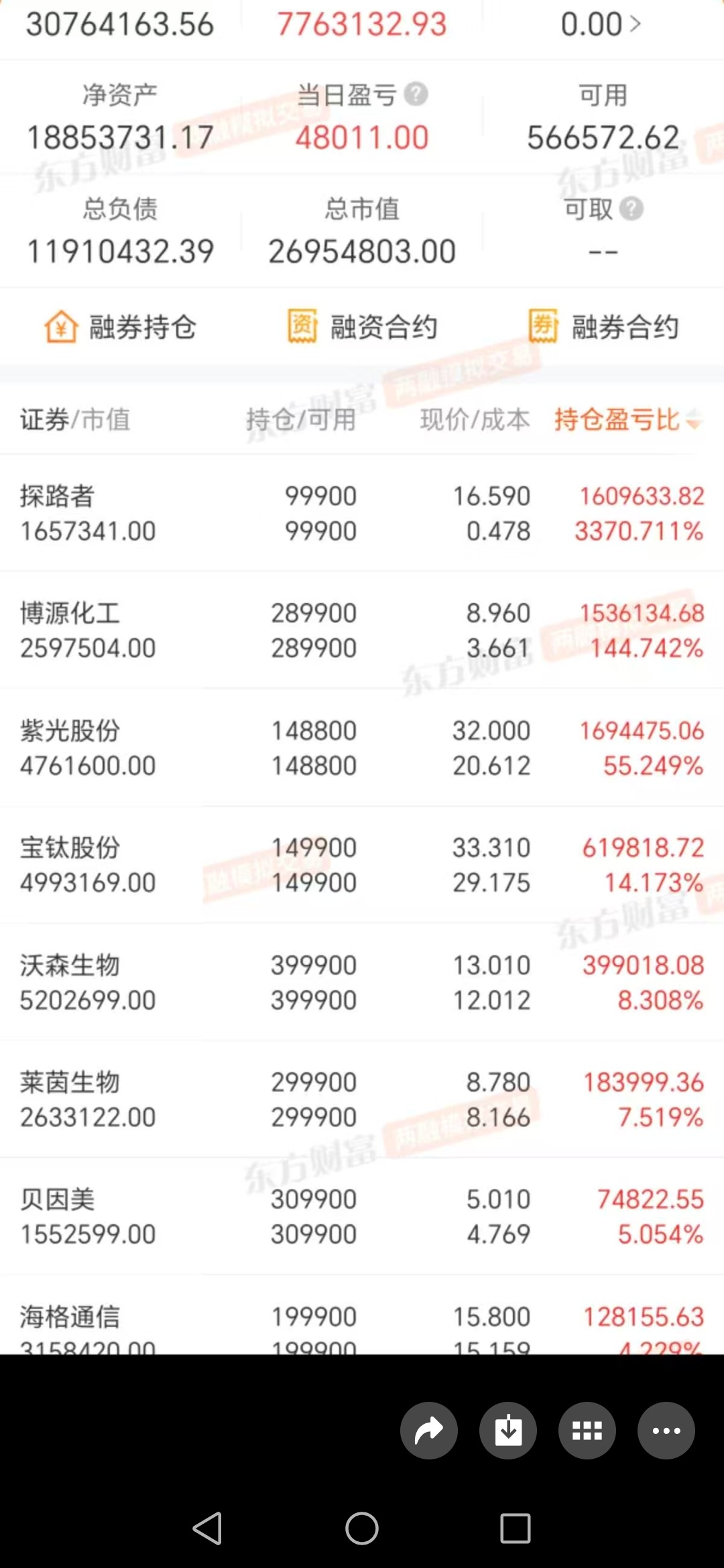Image resolution: width=724 pixels, height=1568 pixels.
Task: Open 融资合约 contracts
Action: click(x=362, y=328)
